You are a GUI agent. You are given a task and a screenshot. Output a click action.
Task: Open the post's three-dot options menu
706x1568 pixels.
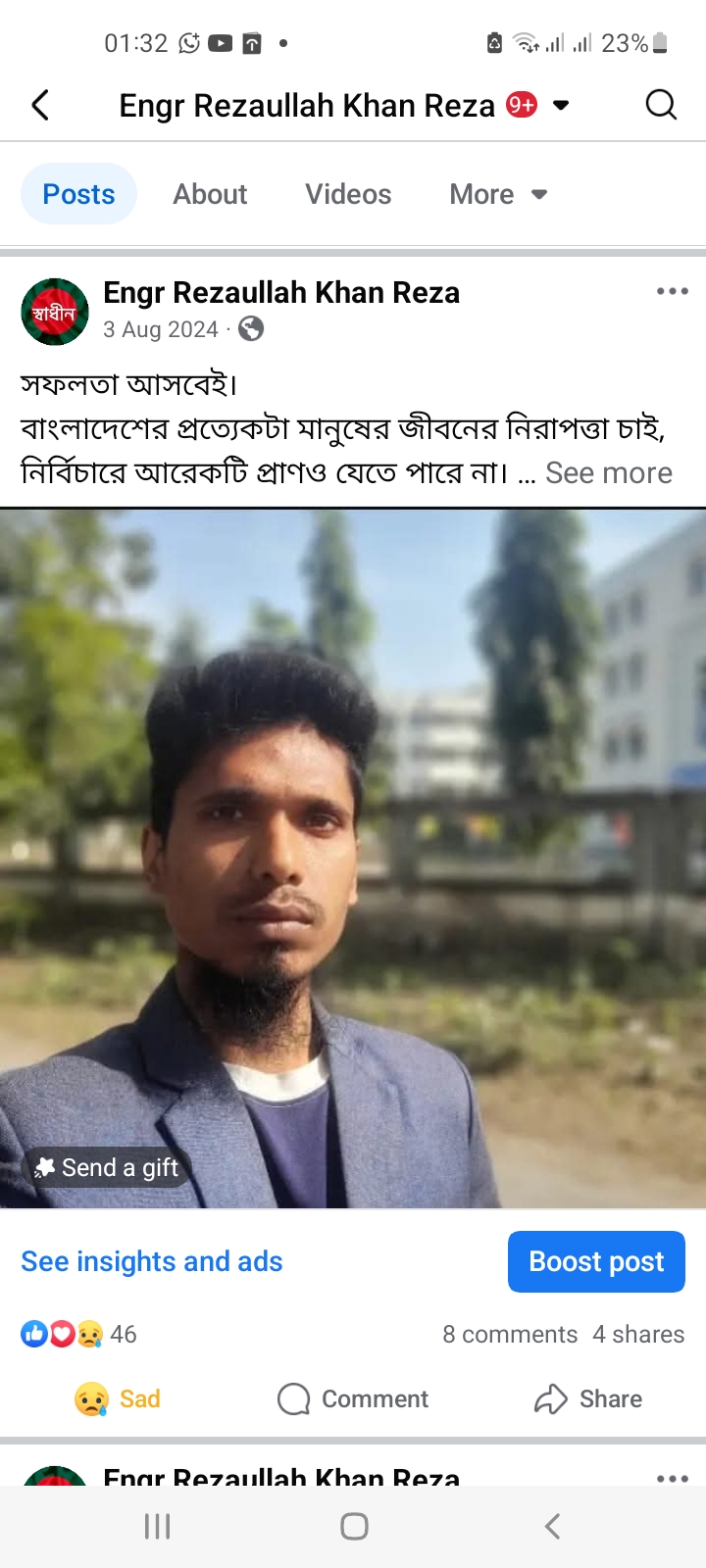tap(672, 291)
